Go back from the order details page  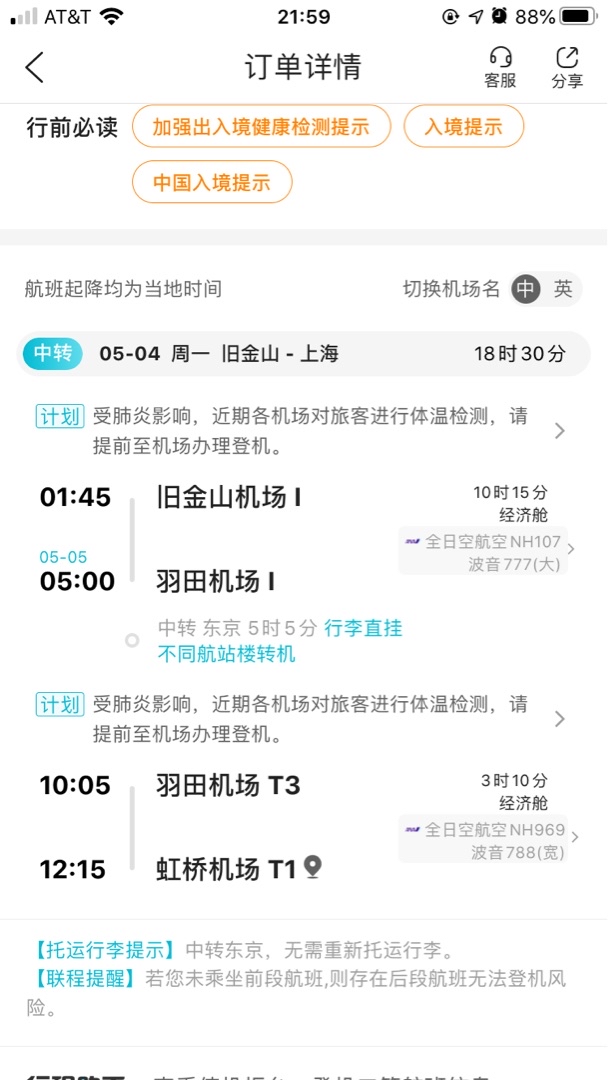tap(35, 68)
